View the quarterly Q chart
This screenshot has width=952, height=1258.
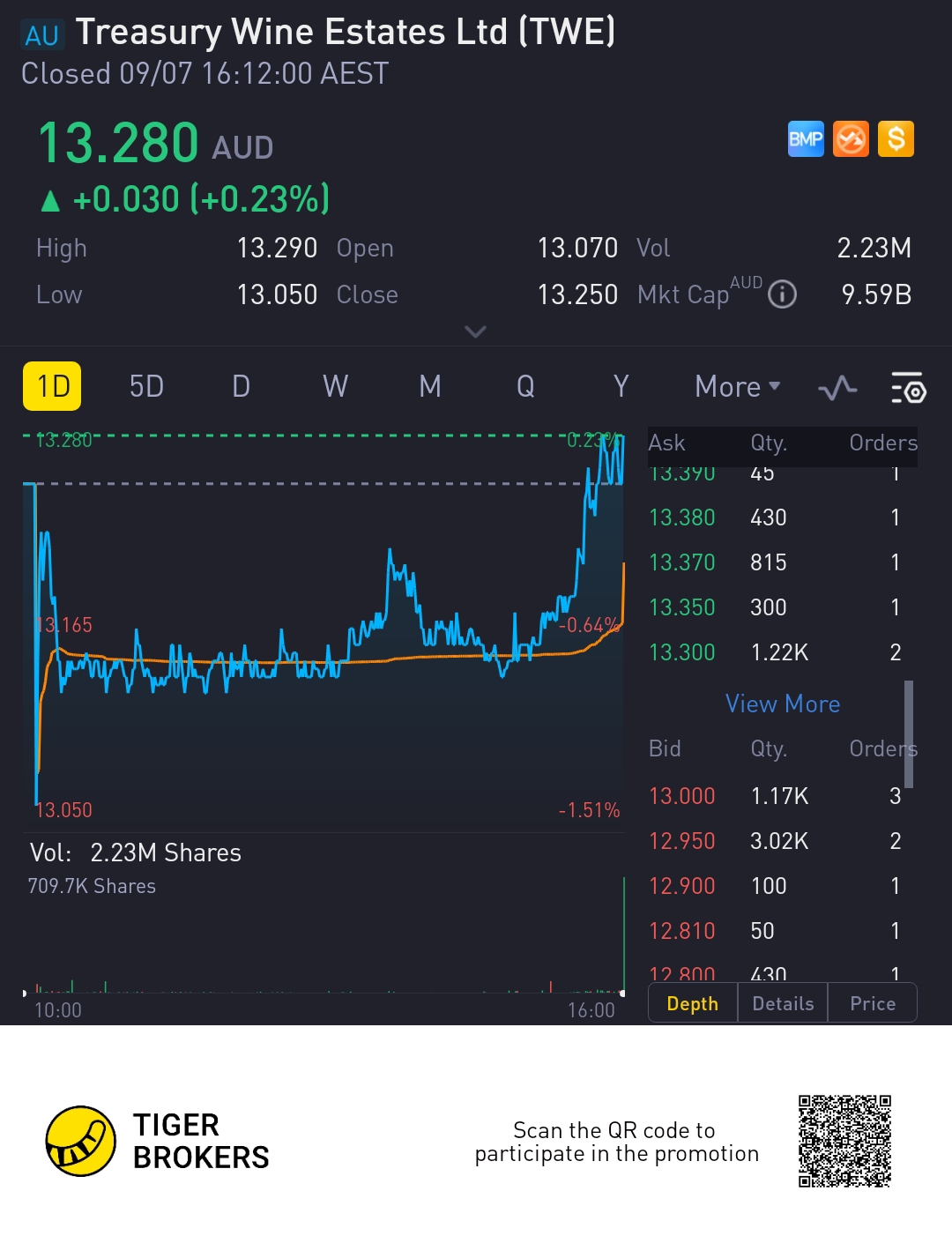click(x=525, y=386)
